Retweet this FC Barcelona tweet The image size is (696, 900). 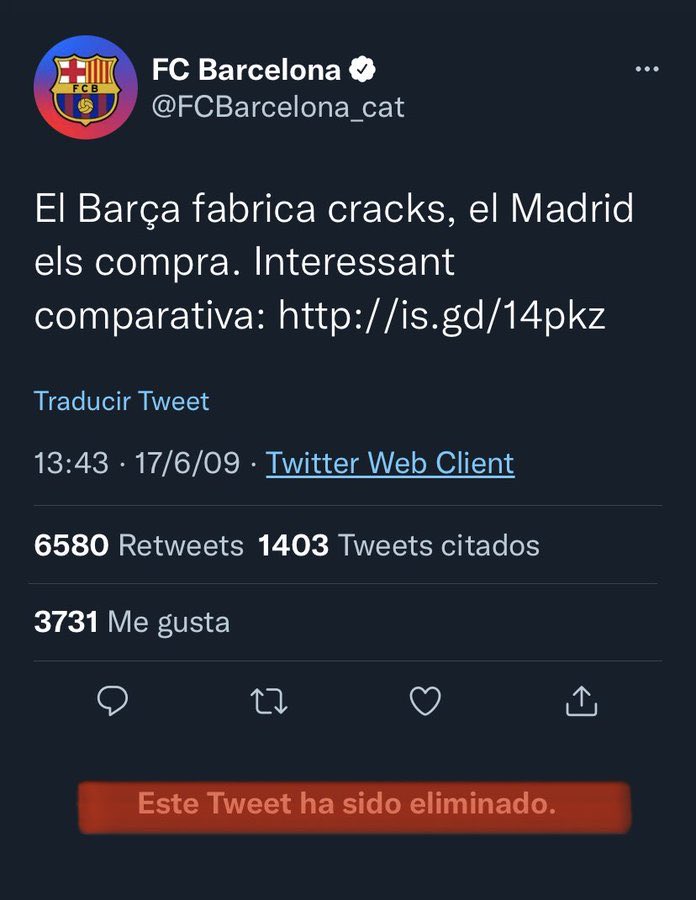coord(268,701)
